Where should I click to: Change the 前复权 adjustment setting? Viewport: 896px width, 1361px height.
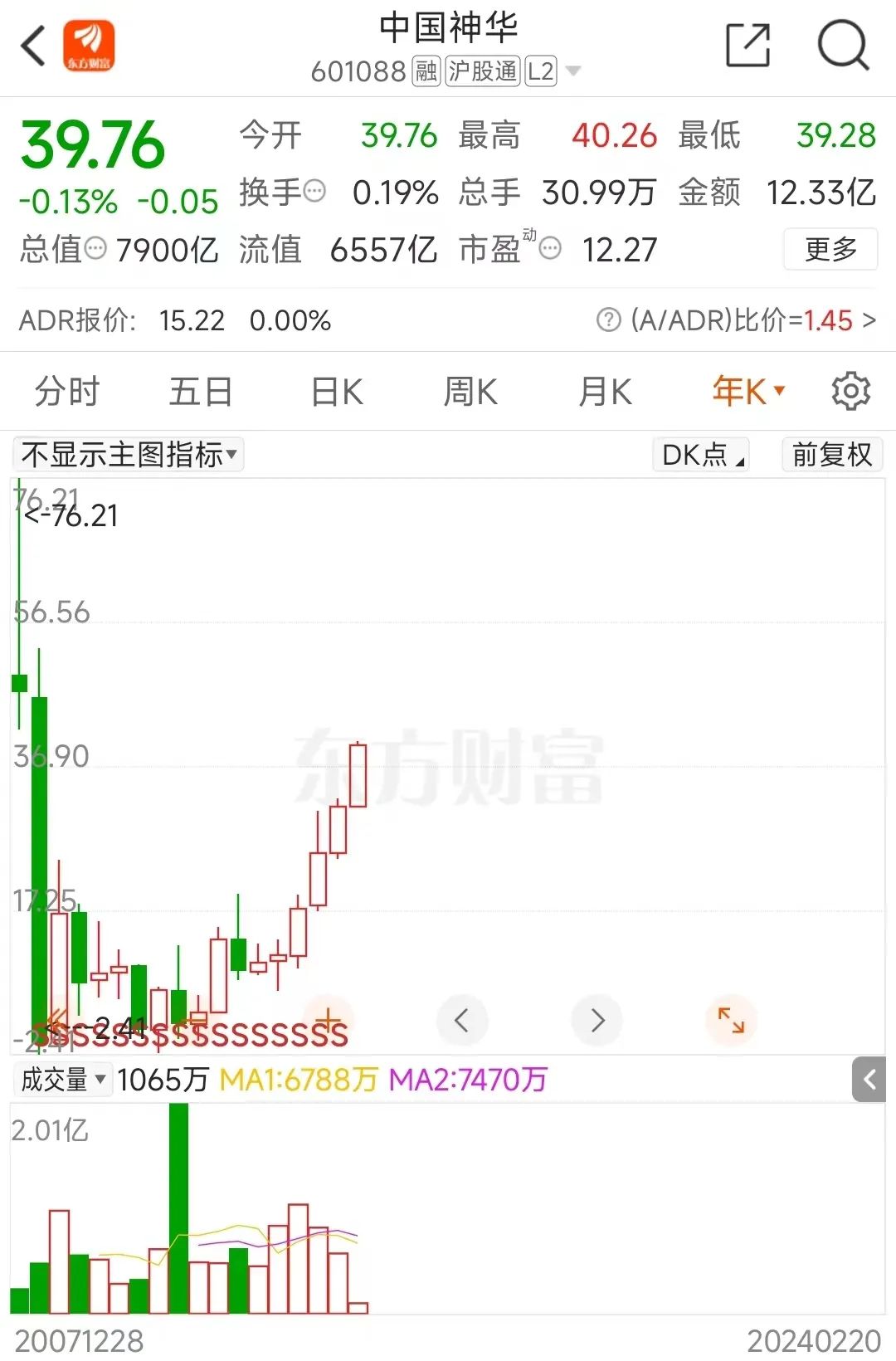tap(832, 455)
